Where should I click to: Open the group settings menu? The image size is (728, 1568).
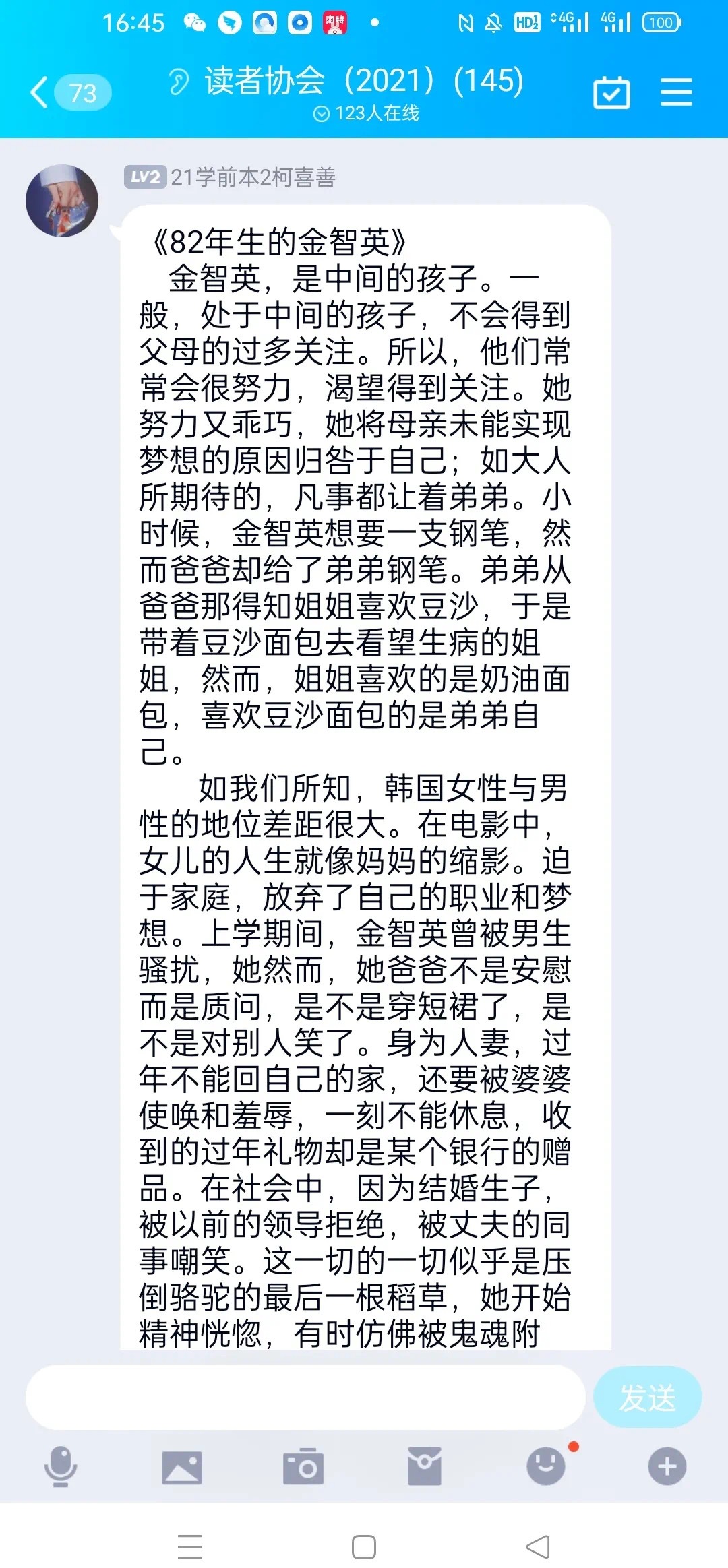pos(676,92)
